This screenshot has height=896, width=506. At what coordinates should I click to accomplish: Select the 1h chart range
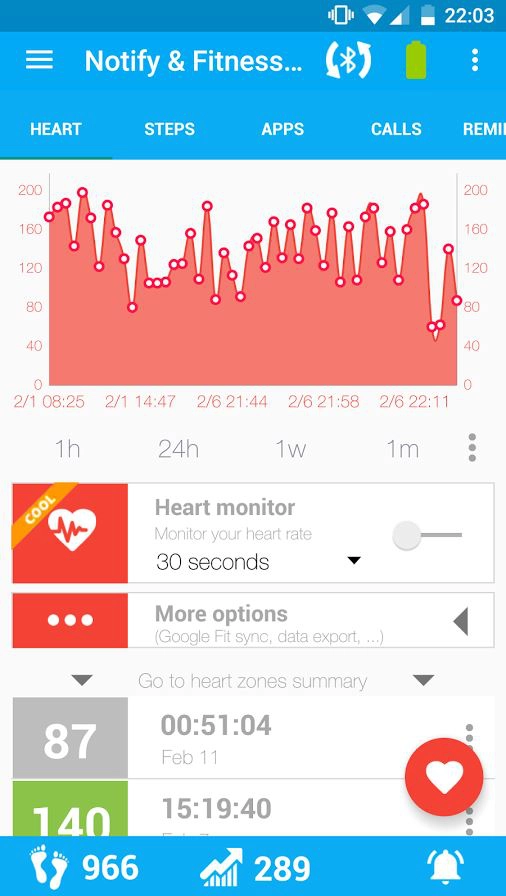pyautogui.click(x=67, y=449)
